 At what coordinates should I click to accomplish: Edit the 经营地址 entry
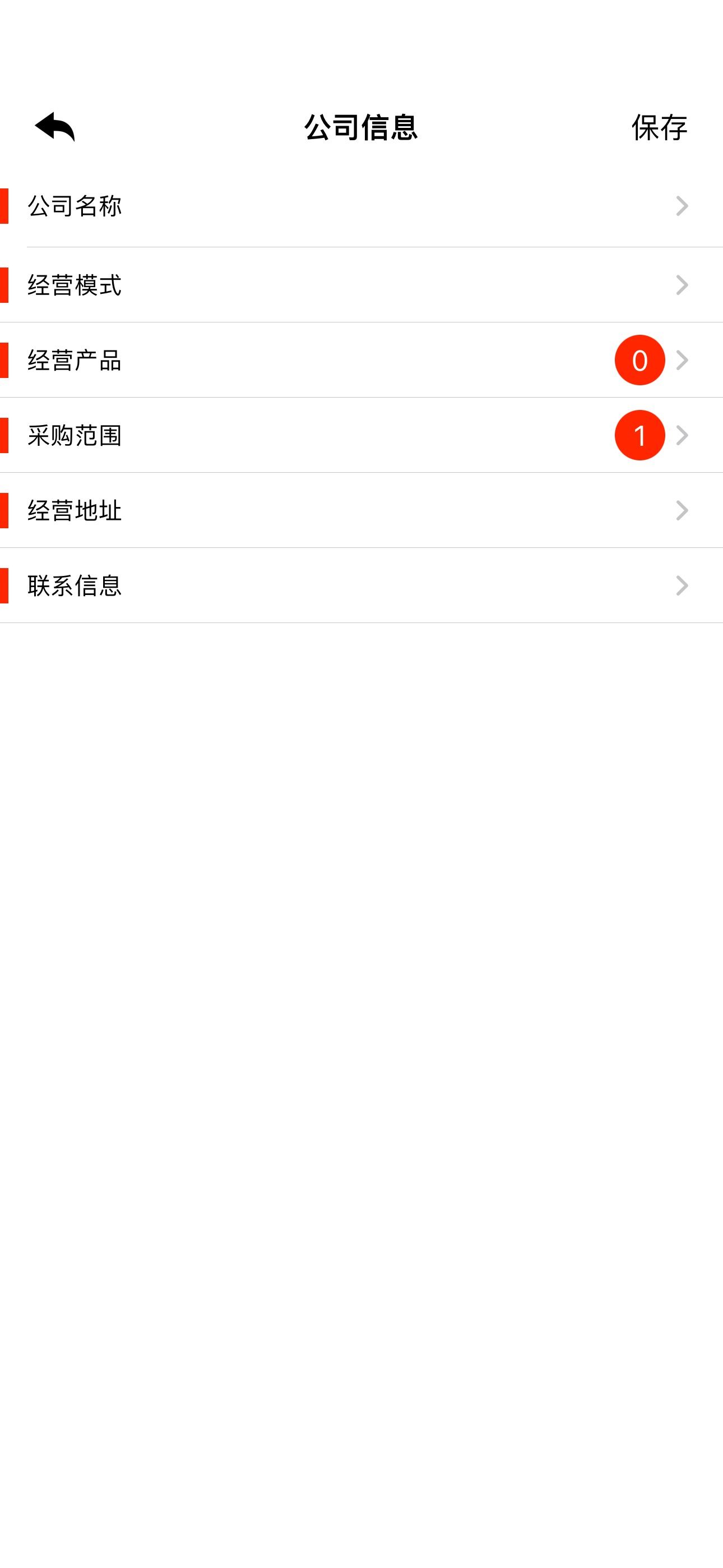pyautogui.click(x=361, y=510)
